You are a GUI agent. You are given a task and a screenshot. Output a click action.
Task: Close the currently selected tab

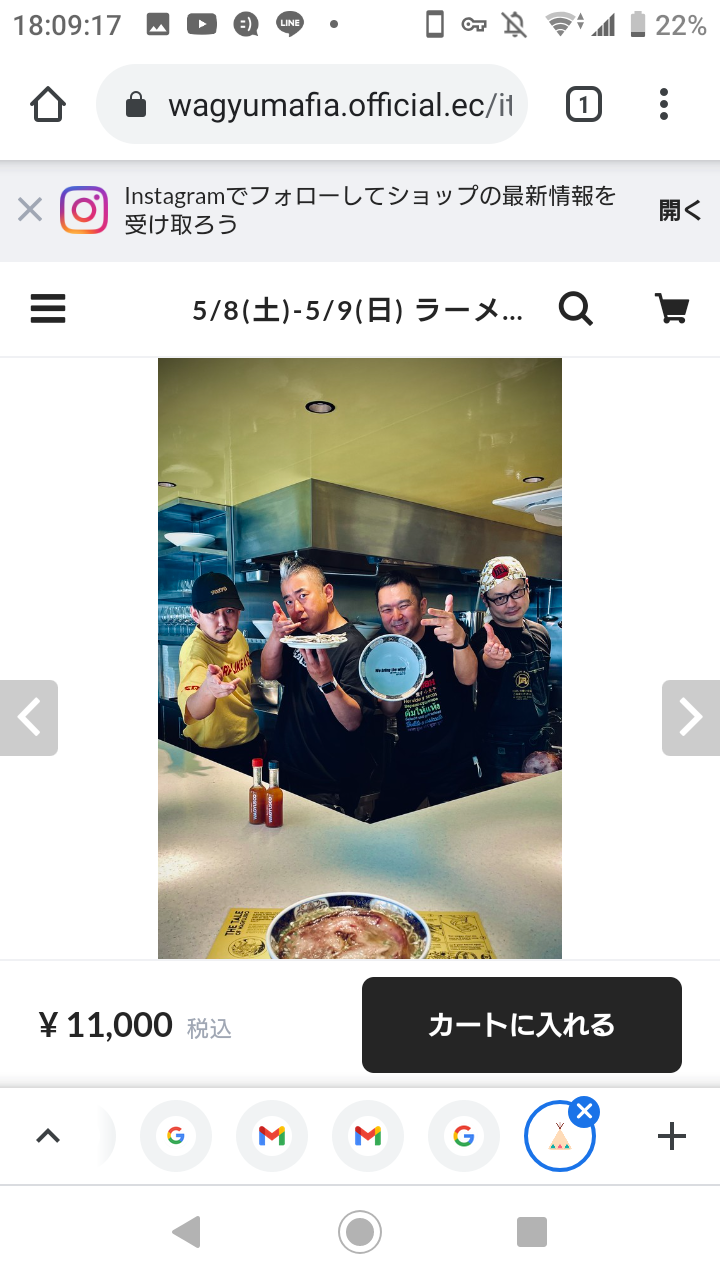click(585, 1111)
